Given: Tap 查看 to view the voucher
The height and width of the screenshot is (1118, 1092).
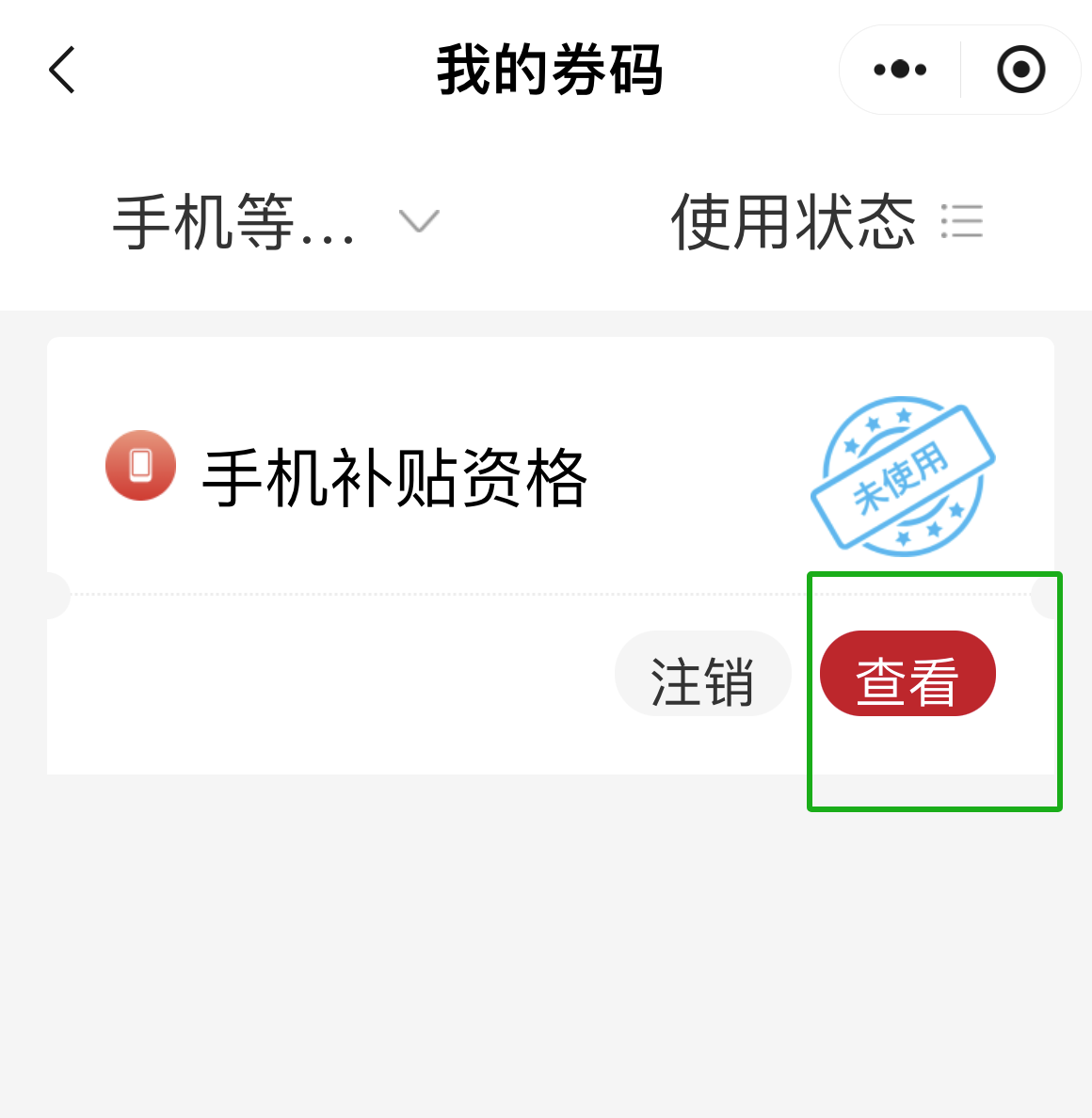Looking at the screenshot, I should pos(907,674).
